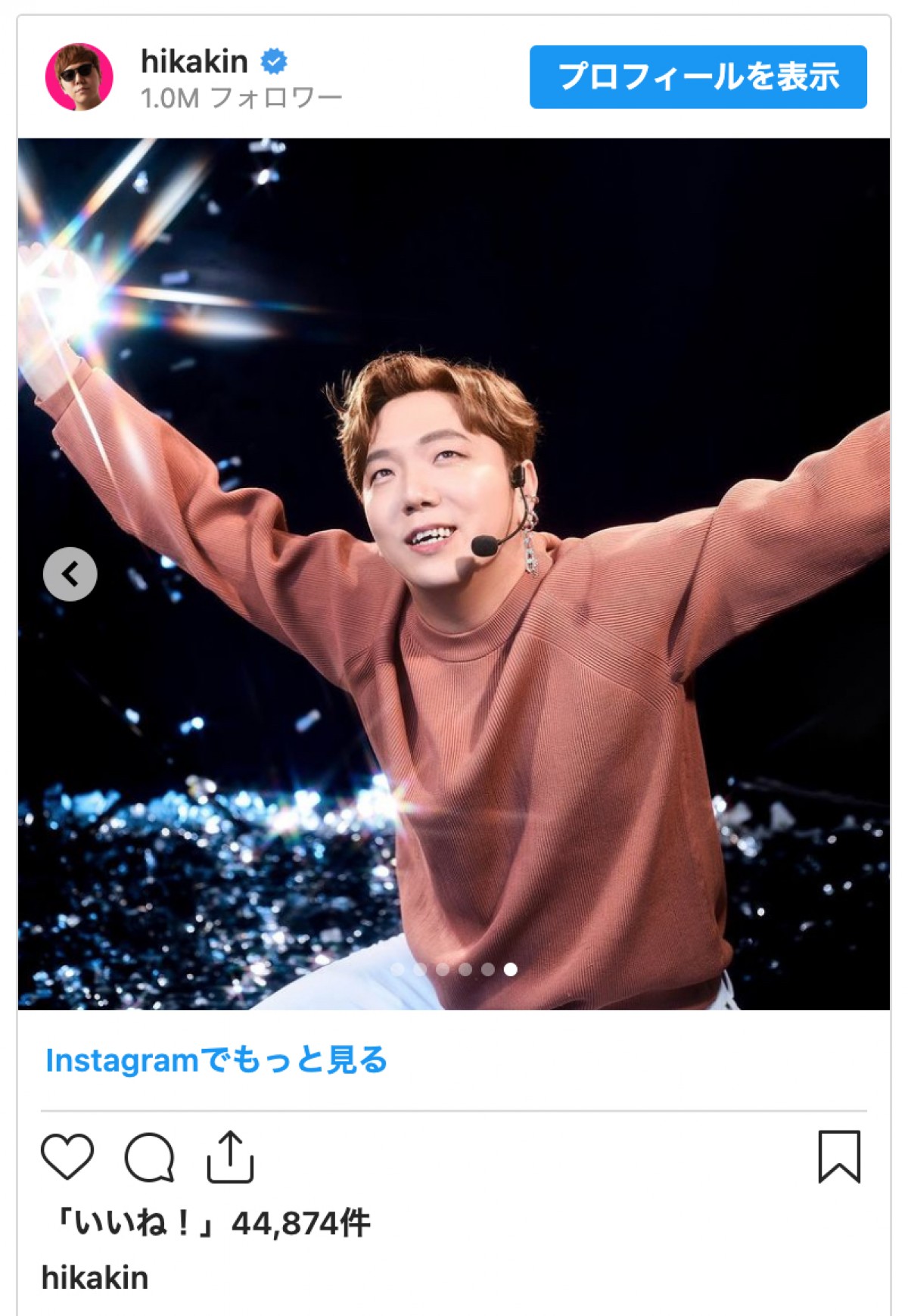The image size is (908, 1316).
Task: Go to the previous photo in the carousel
Action: click(x=70, y=574)
